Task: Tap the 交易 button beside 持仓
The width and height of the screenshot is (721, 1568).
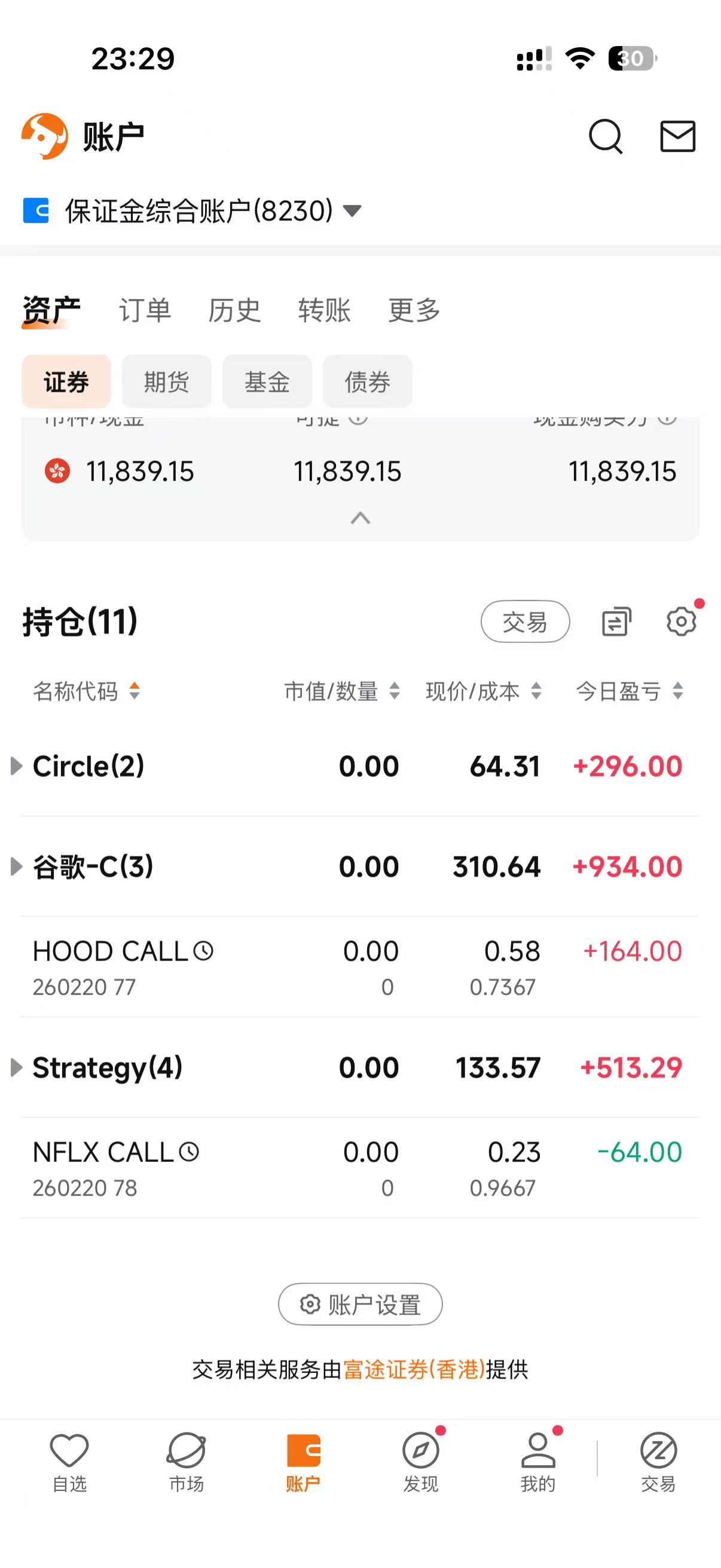Action: pyautogui.click(x=525, y=621)
